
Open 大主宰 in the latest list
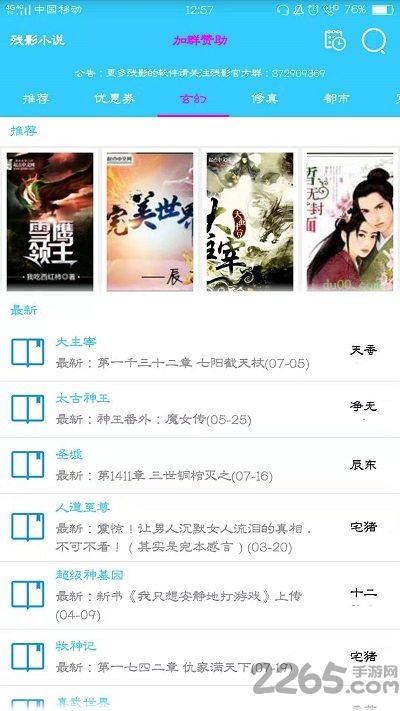coord(200,353)
